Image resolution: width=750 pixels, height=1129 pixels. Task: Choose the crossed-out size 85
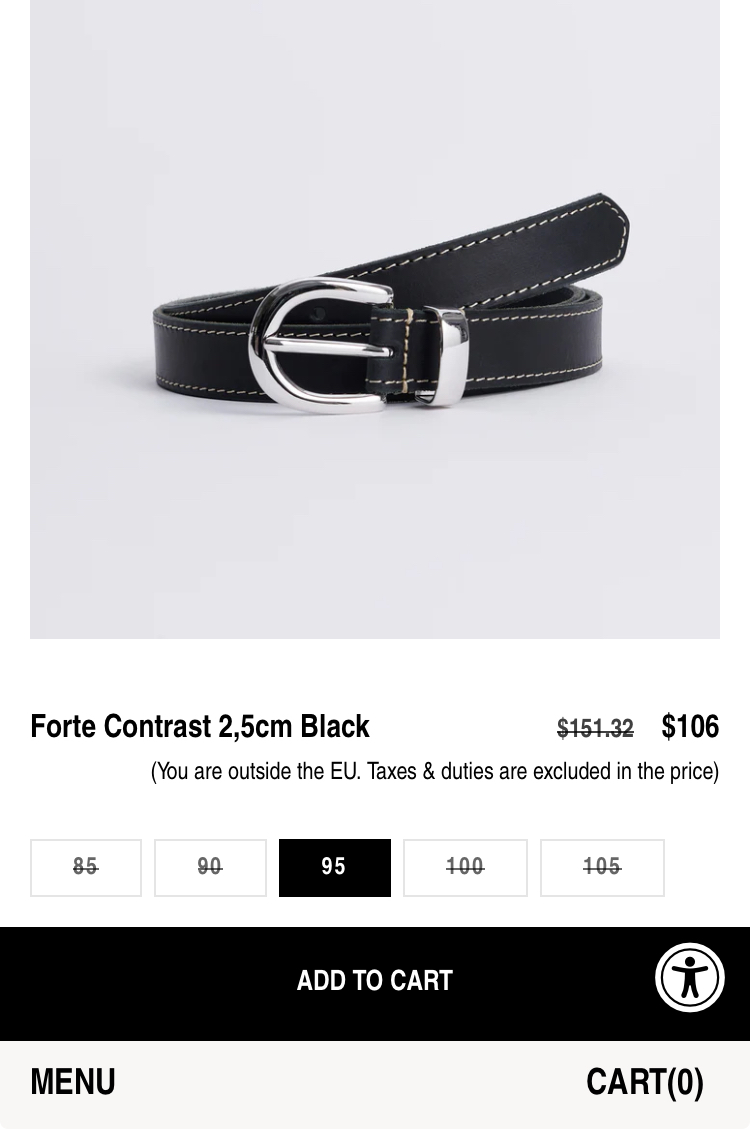tap(86, 867)
